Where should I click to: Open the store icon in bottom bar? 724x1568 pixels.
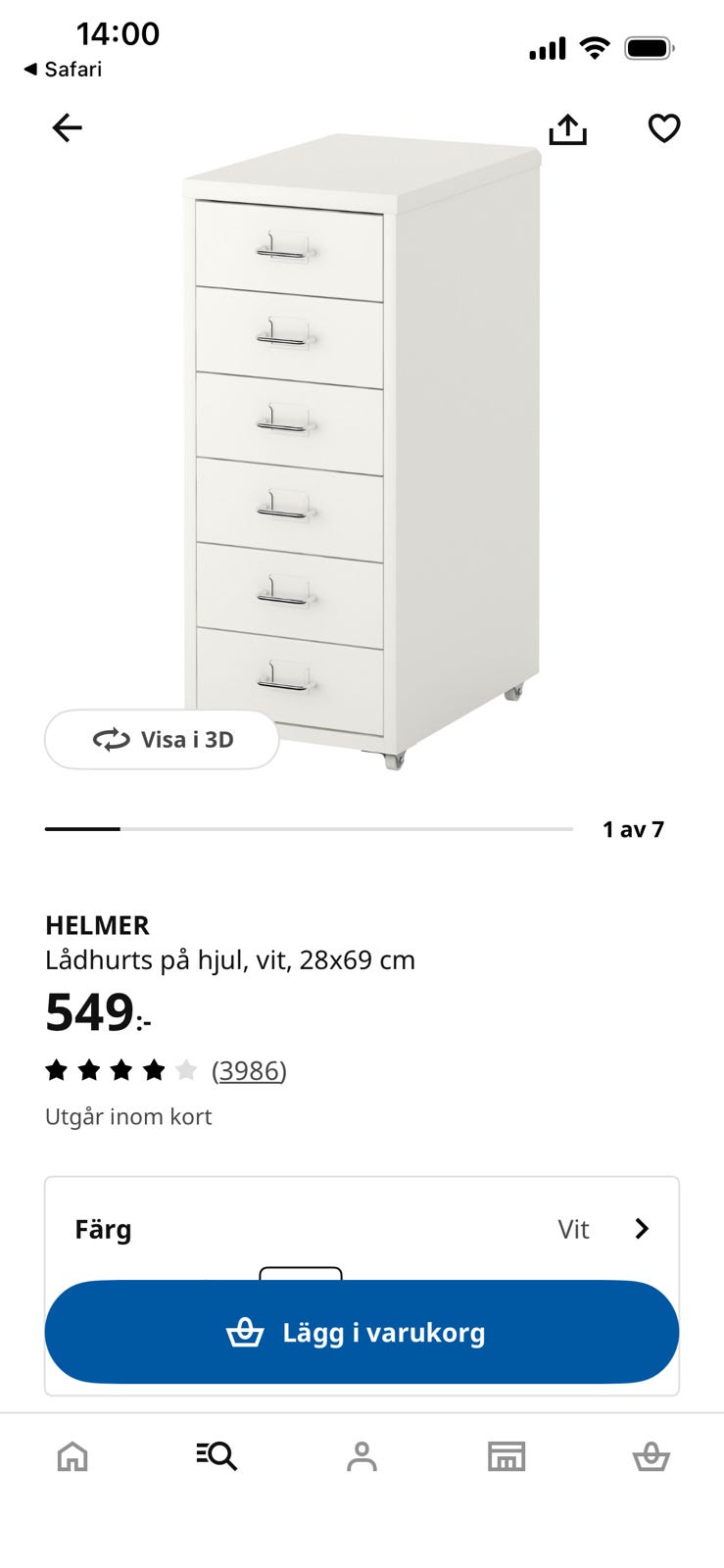[x=507, y=1456]
